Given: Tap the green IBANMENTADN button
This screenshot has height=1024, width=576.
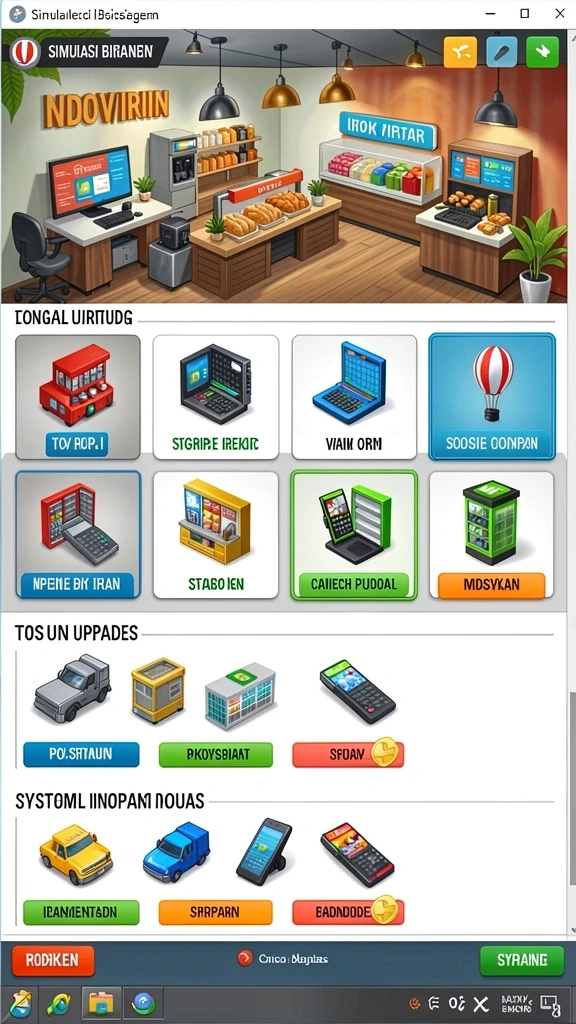Looking at the screenshot, I should coord(81,912).
